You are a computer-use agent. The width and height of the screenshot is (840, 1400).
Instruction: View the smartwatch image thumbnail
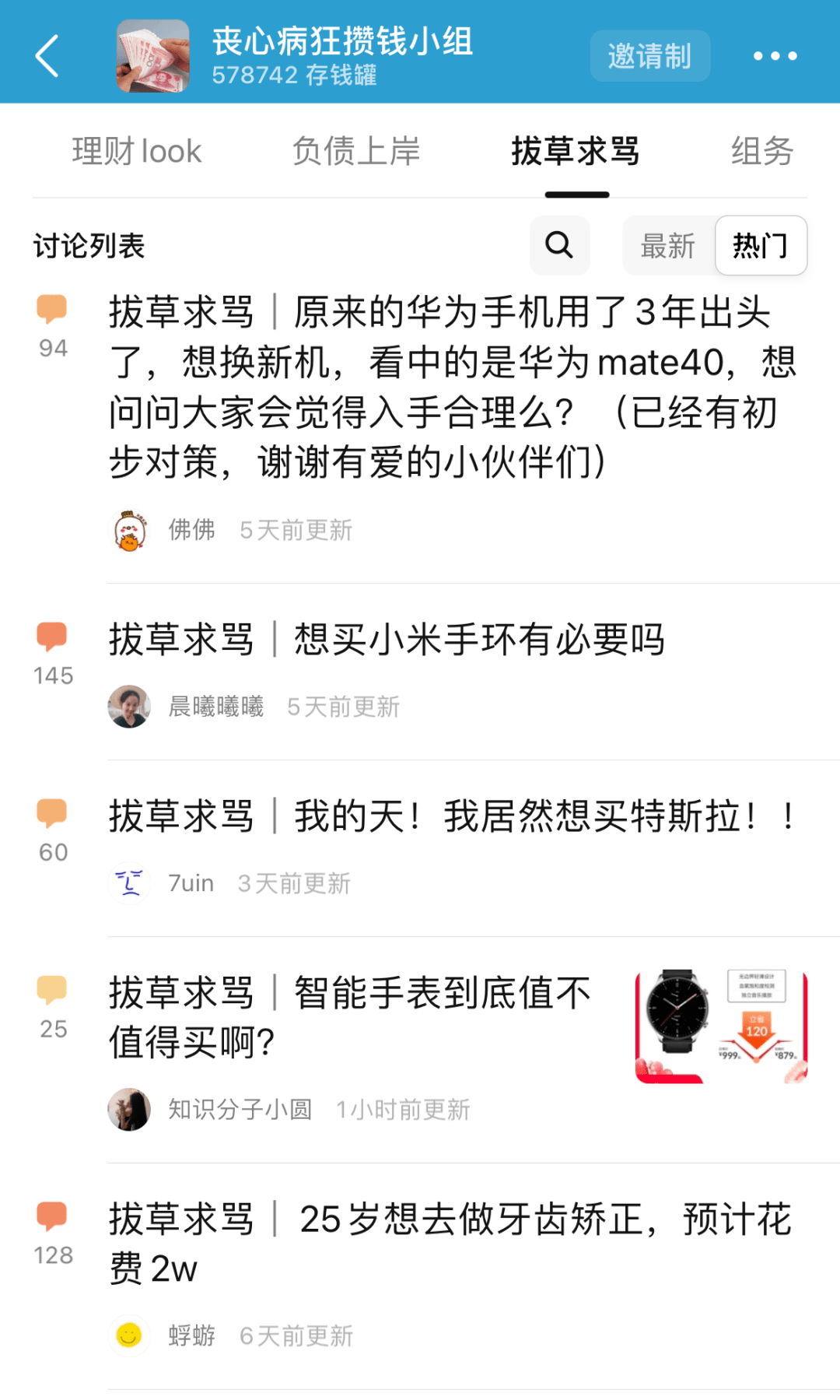click(x=721, y=1026)
